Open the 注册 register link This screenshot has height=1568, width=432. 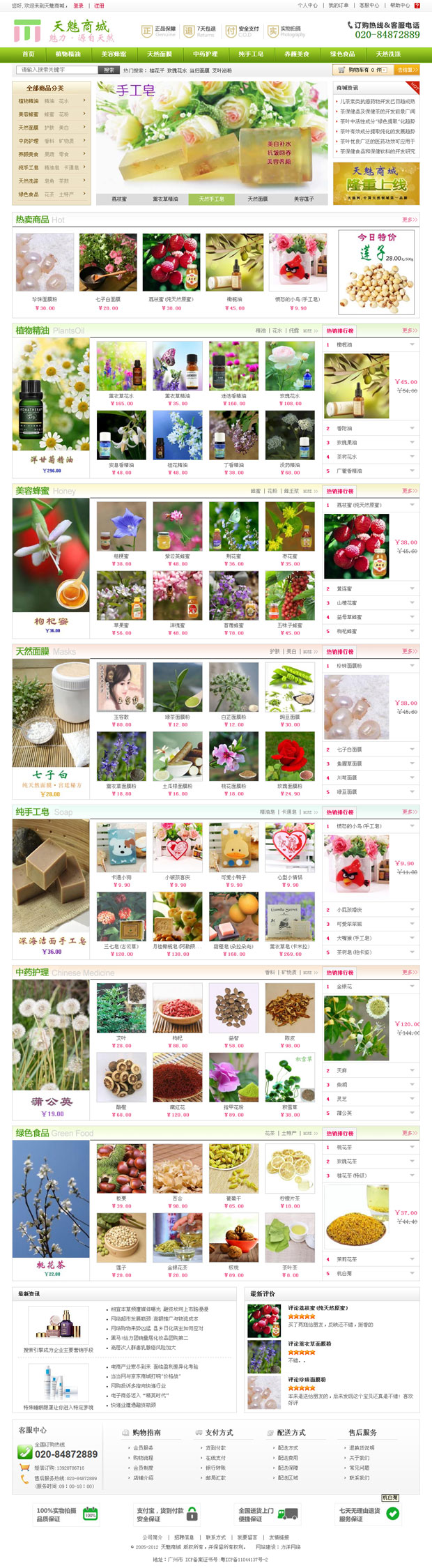99,6
